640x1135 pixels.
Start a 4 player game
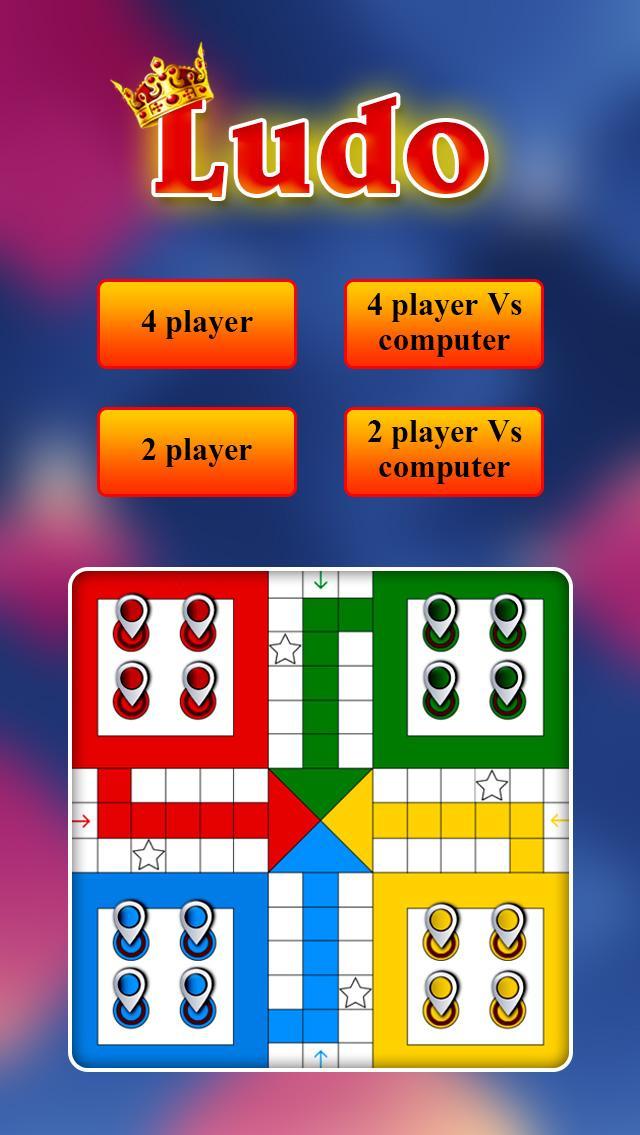197,323
